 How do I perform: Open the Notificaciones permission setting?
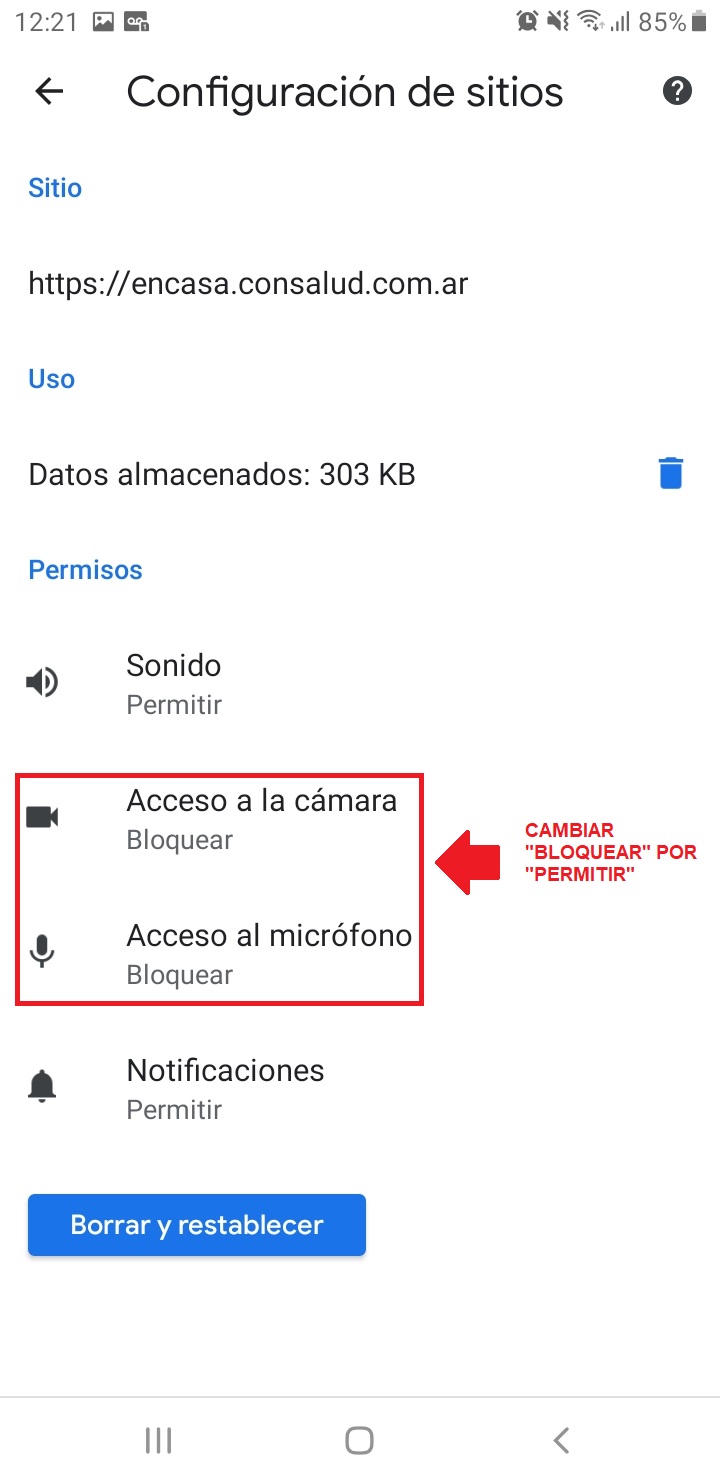click(225, 1088)
